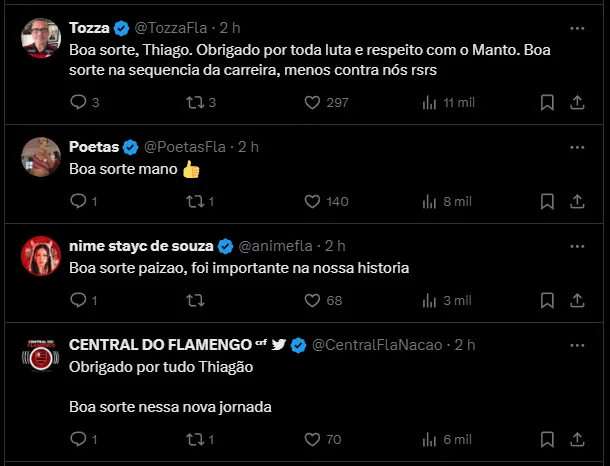
Task: Like CENTRAL DO FLAMENGO's tweet
Action: click(311, 439)
